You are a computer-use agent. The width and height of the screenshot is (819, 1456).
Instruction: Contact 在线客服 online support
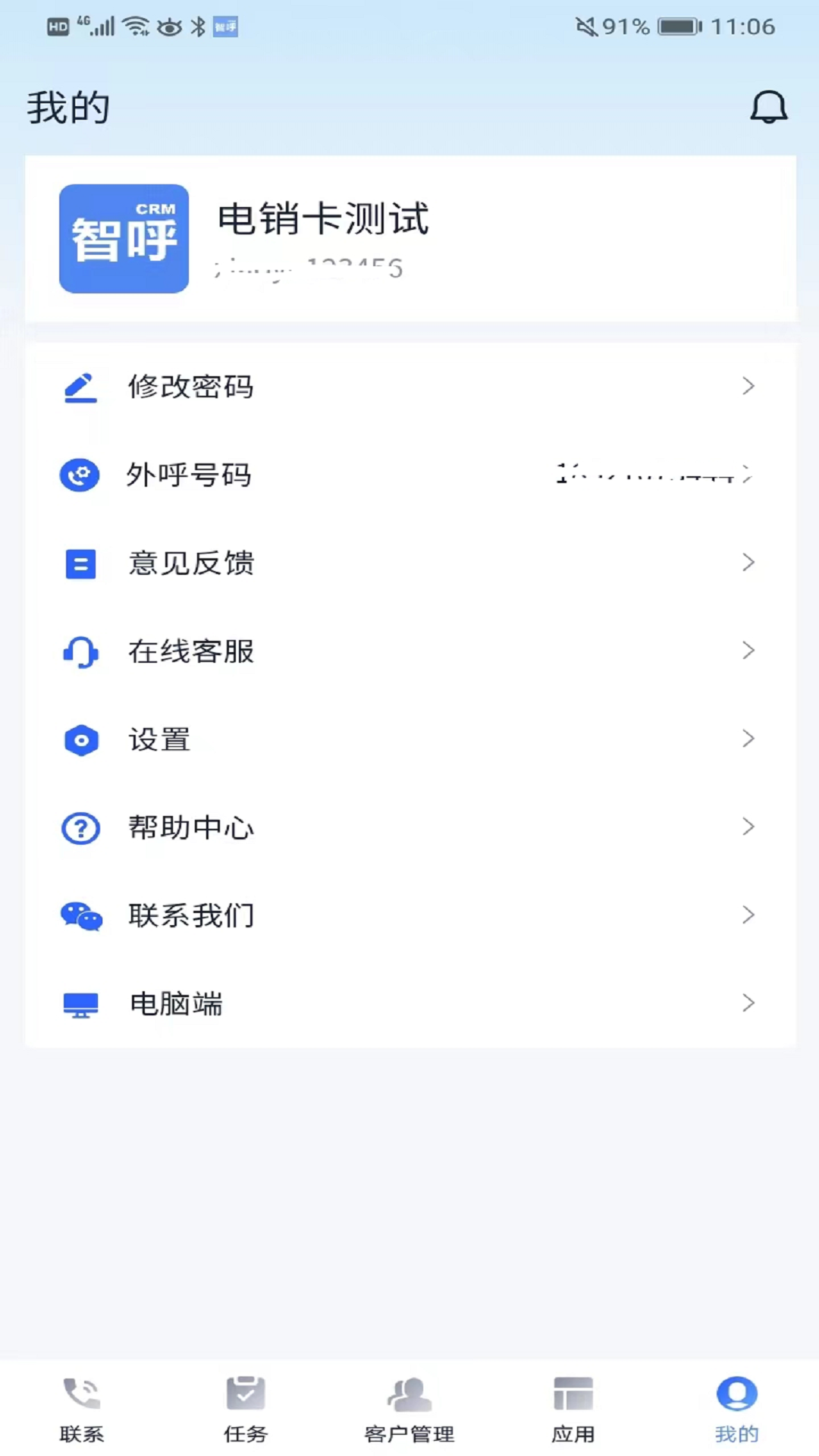pyautogui.click(x=409, y=651)
